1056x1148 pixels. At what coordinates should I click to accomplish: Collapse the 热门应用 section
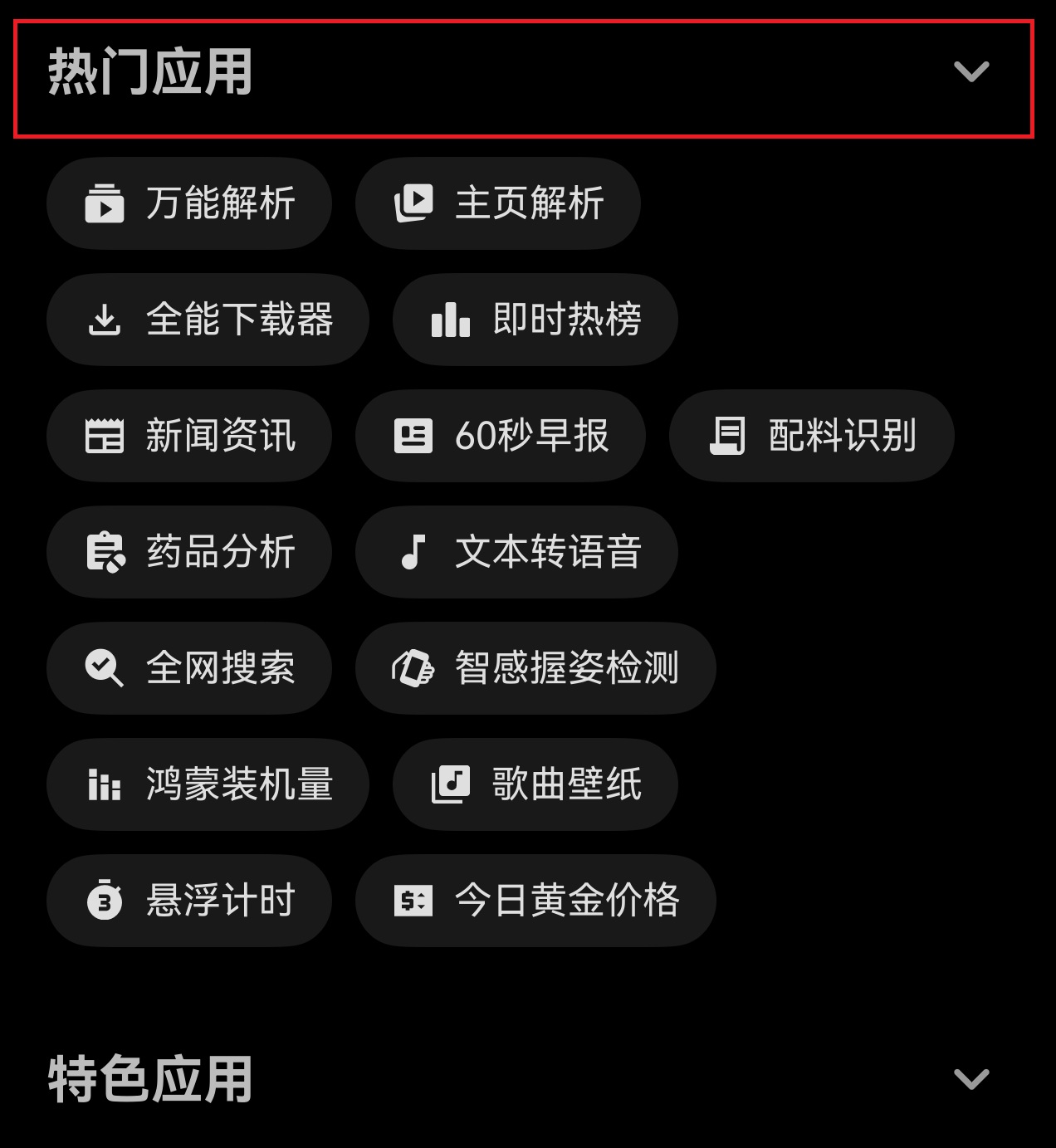[x=970, y=72]
